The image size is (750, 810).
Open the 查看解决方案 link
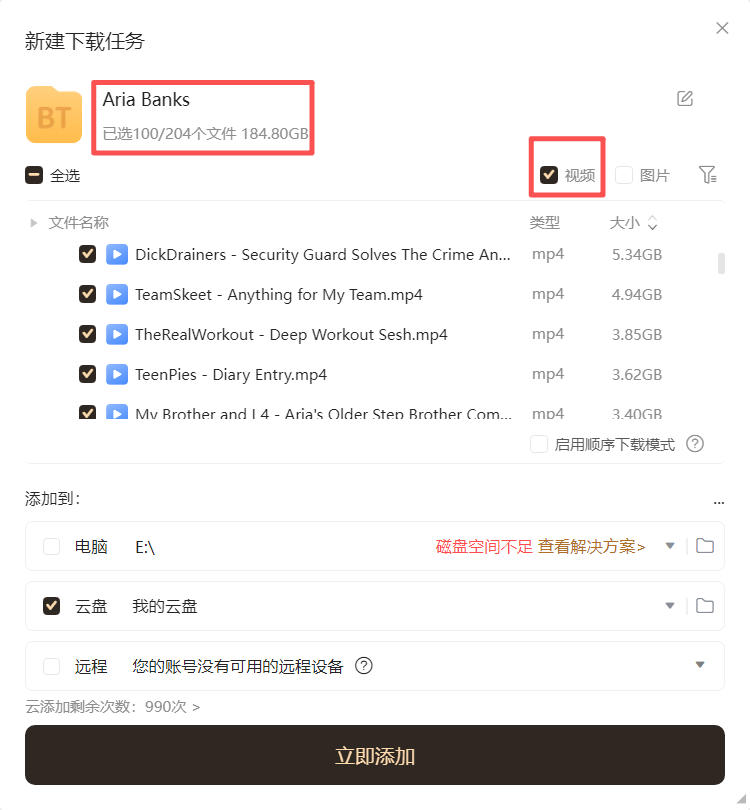coord(591,546)
